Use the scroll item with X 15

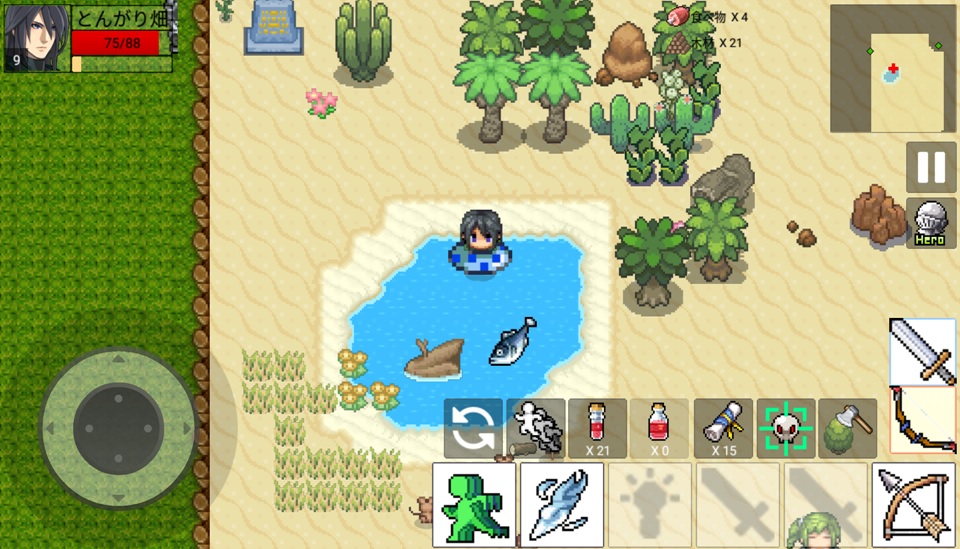[722, 429]
